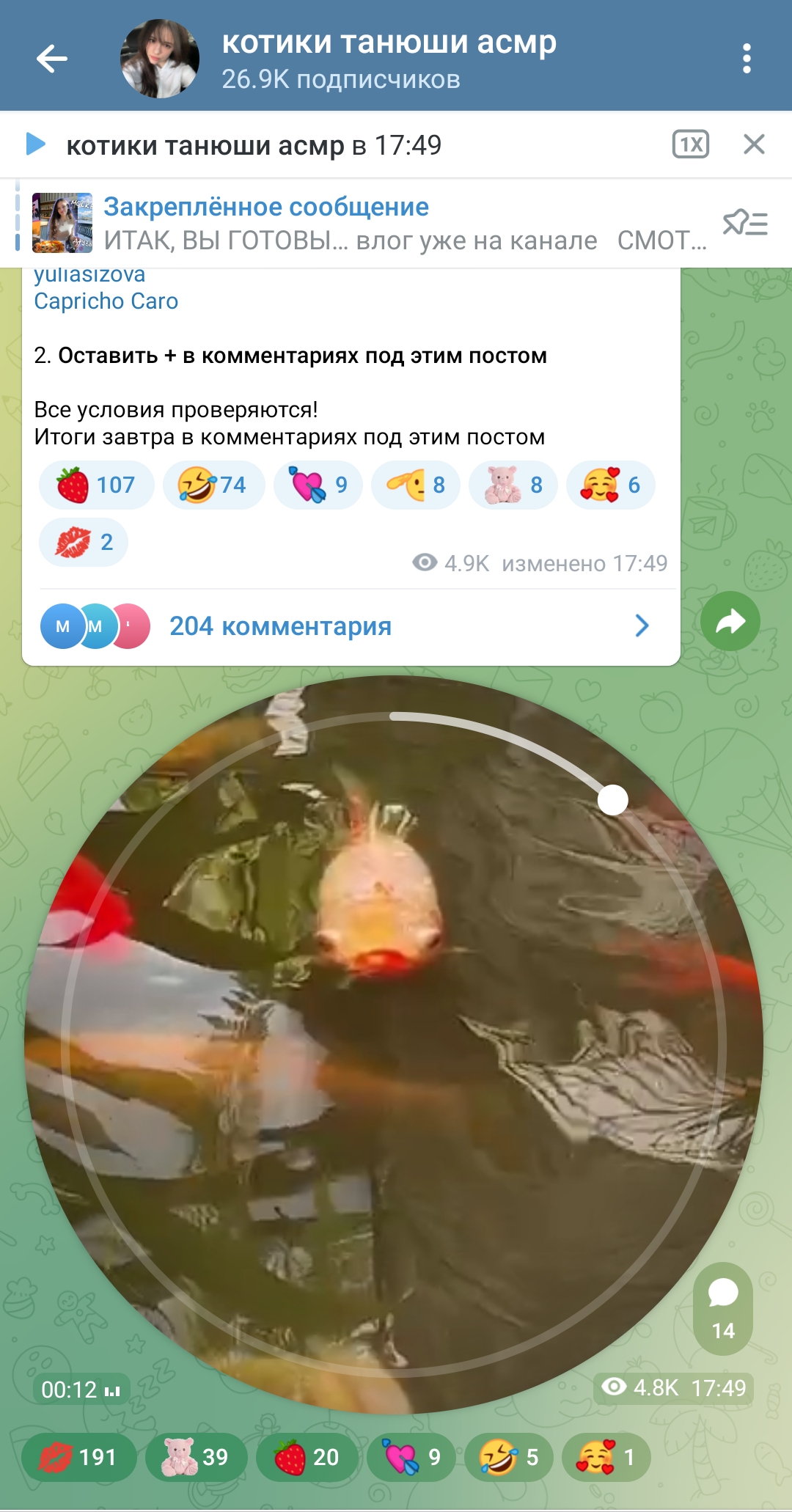React with lips showing 191

pyautogui.click(x=79, y=1457)
